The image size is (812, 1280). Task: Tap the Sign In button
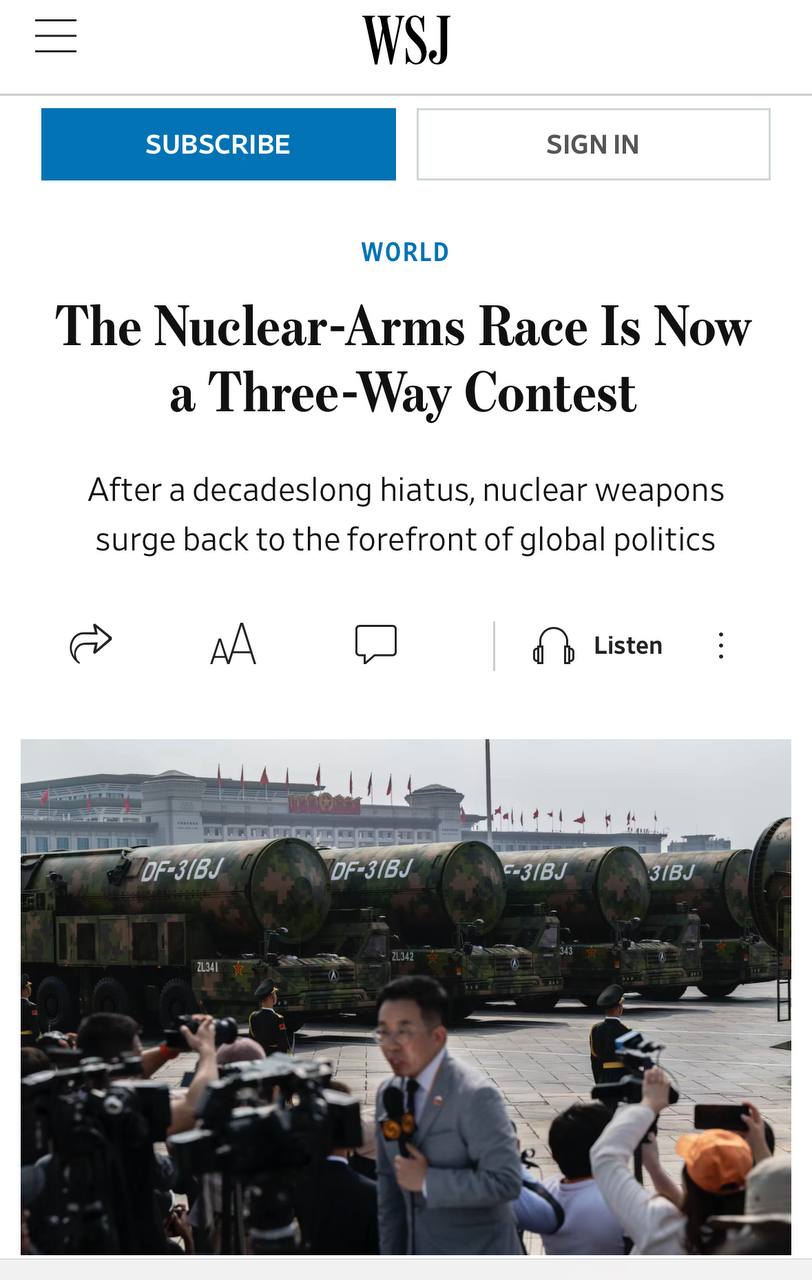point(593,144)
